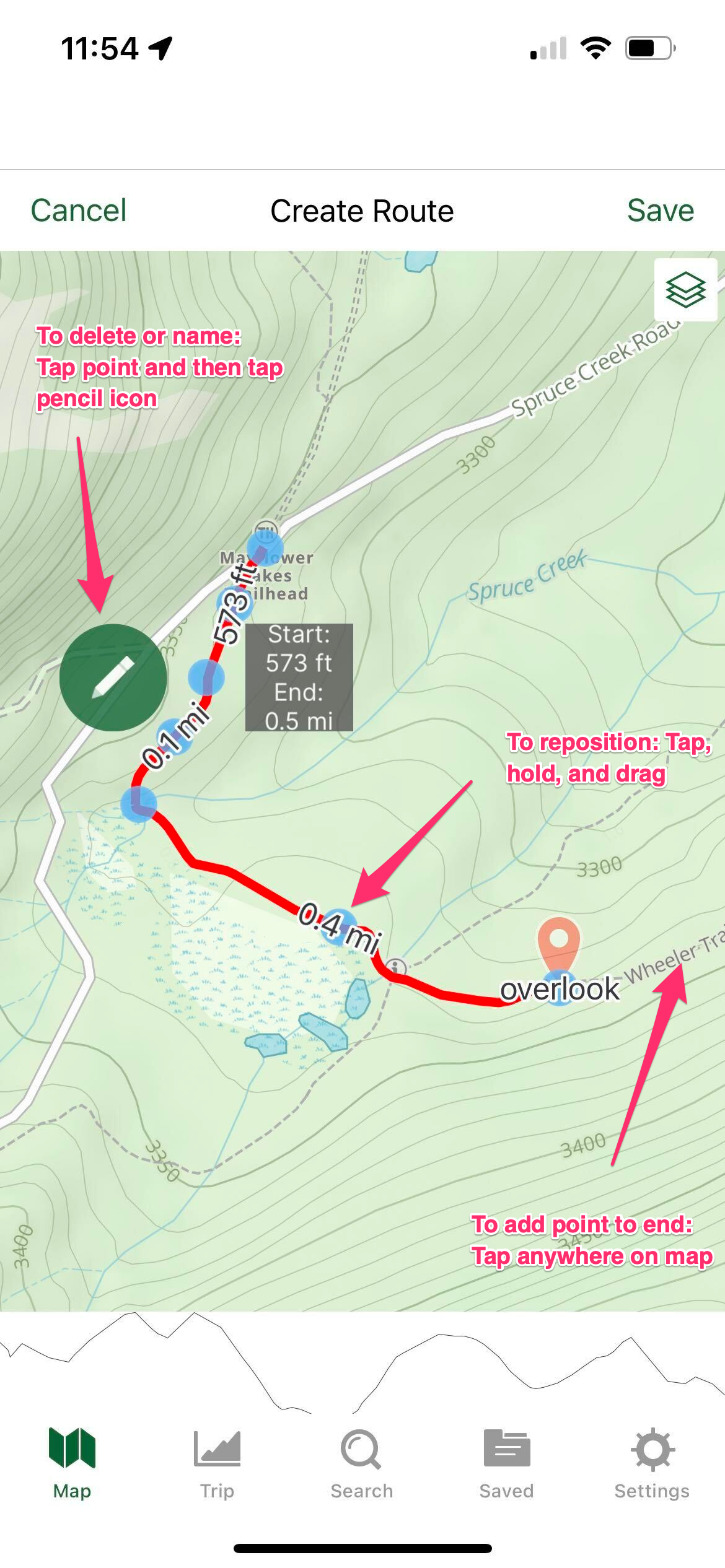Switch to the Trip tab
Screen dimensions: 725x1568
[x=217, y=1463]
